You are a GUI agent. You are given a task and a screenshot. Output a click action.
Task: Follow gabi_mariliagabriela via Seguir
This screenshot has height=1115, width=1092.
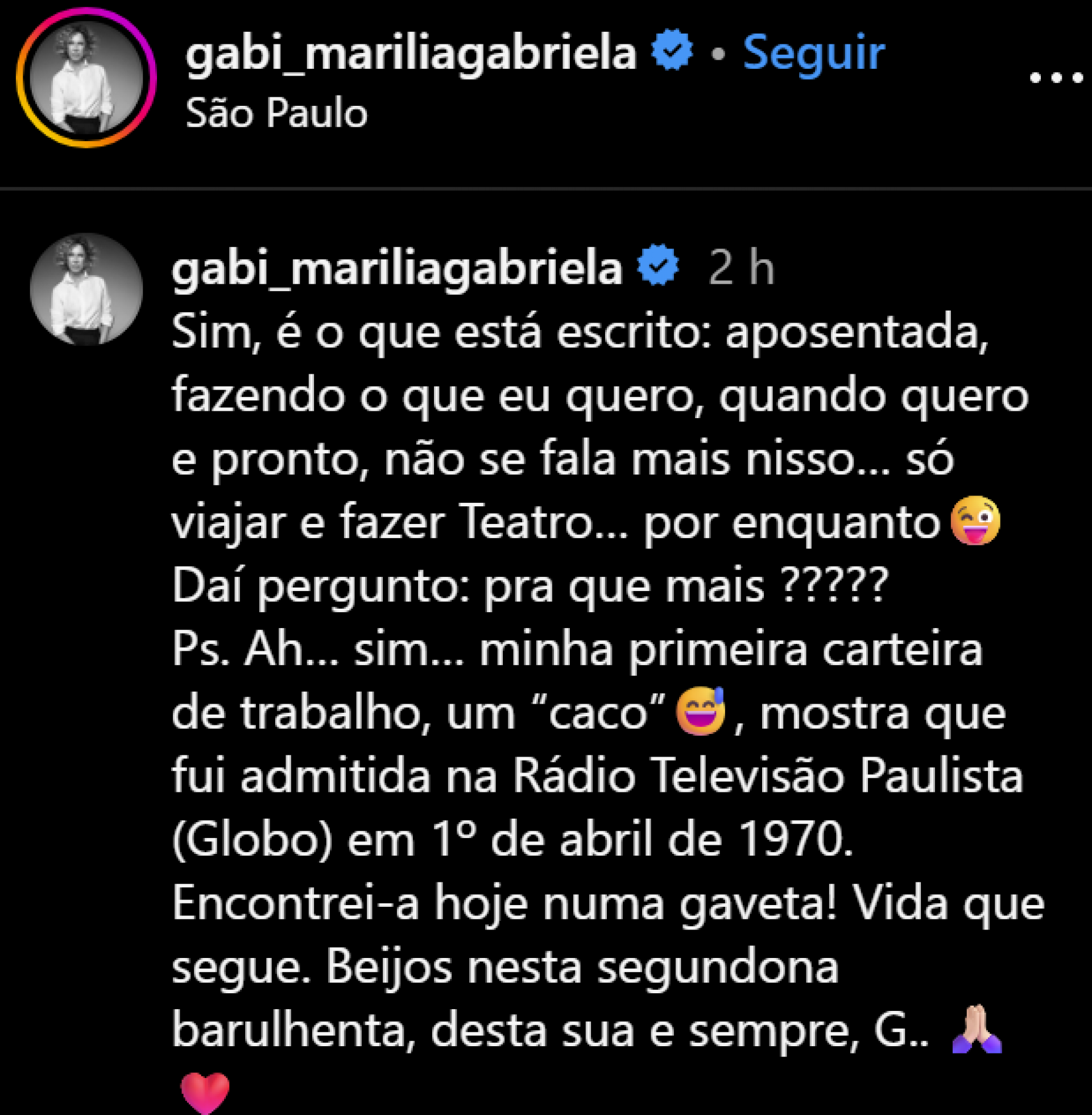813,53
